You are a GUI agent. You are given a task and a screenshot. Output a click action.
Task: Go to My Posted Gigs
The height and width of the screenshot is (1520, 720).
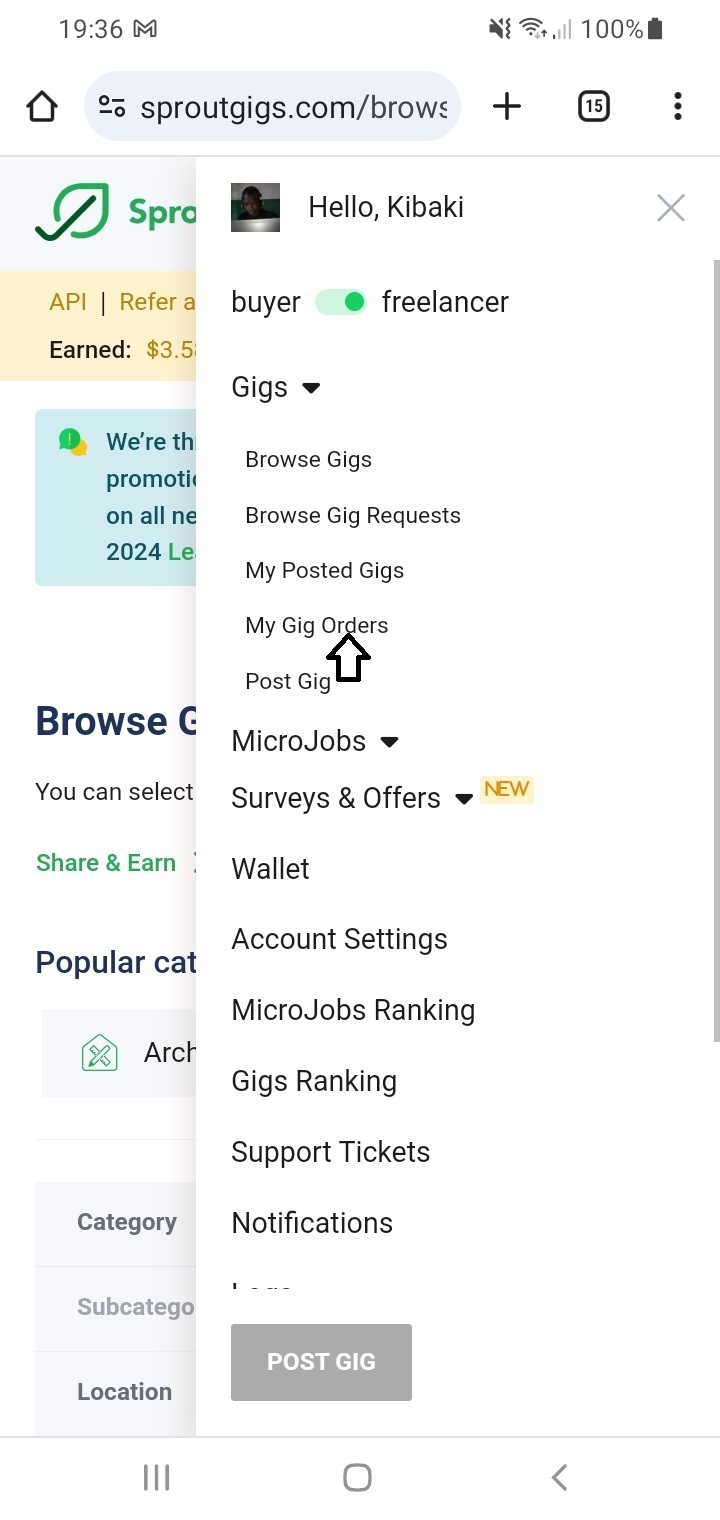324,571
